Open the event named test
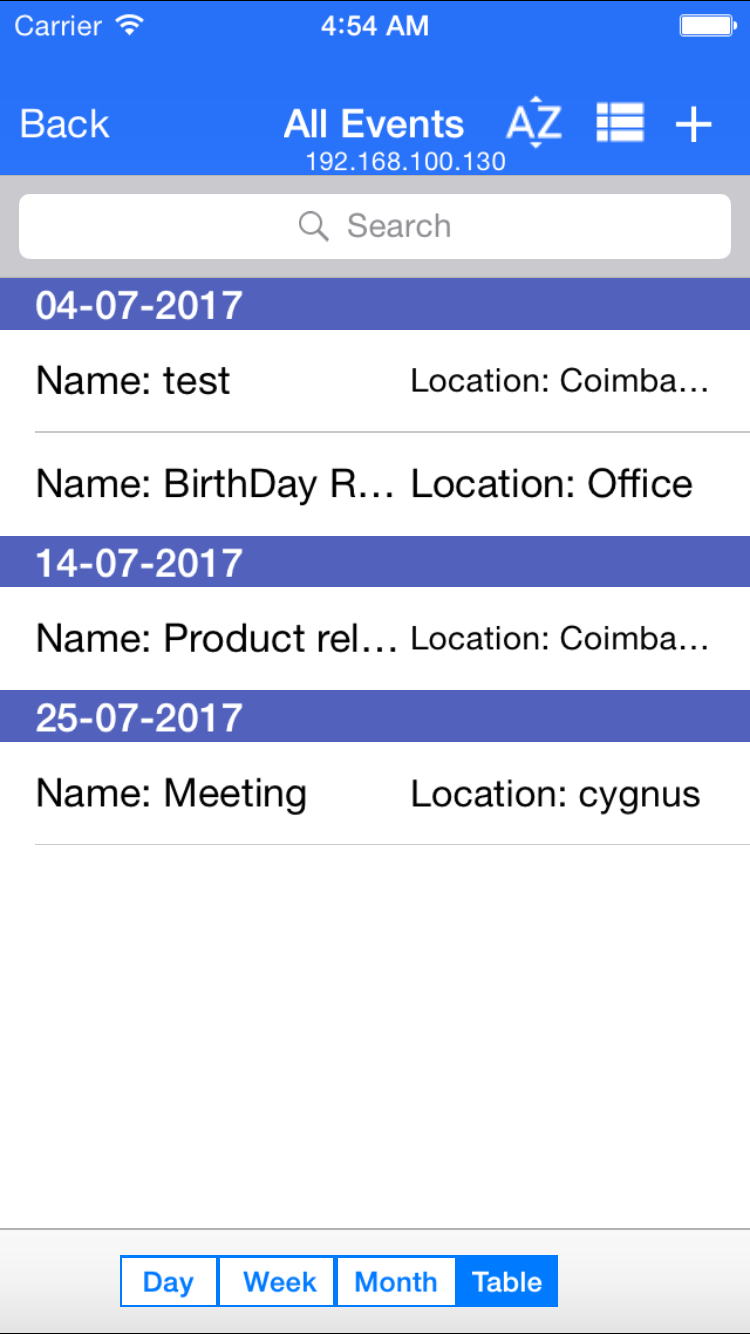Viewport: 750px width, 1334px height. click(375, 381)
